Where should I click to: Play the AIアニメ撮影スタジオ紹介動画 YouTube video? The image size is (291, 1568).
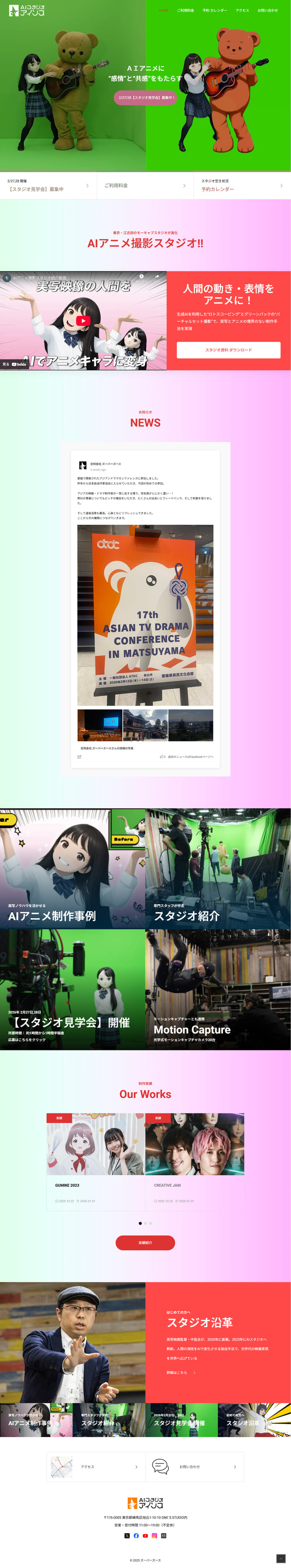point(84,321)
